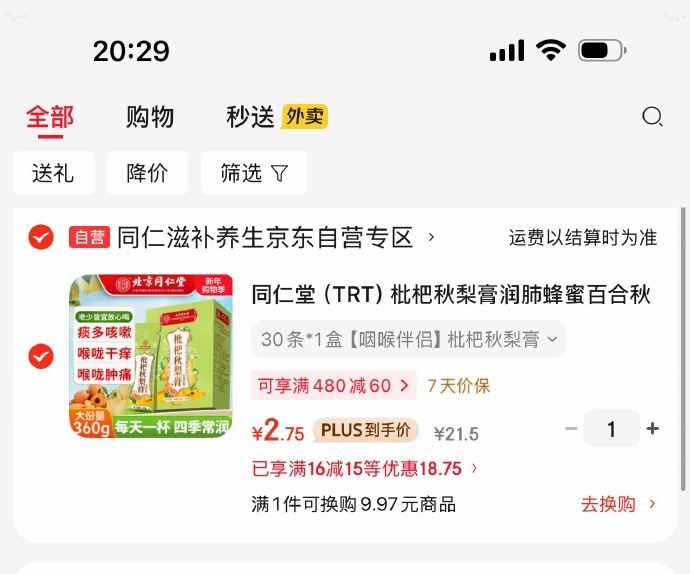Uncheck the 同仁滋补养生京东自营专区 store checkbox
The height and width of the screenshot is (574, 690).
point(41,237)
